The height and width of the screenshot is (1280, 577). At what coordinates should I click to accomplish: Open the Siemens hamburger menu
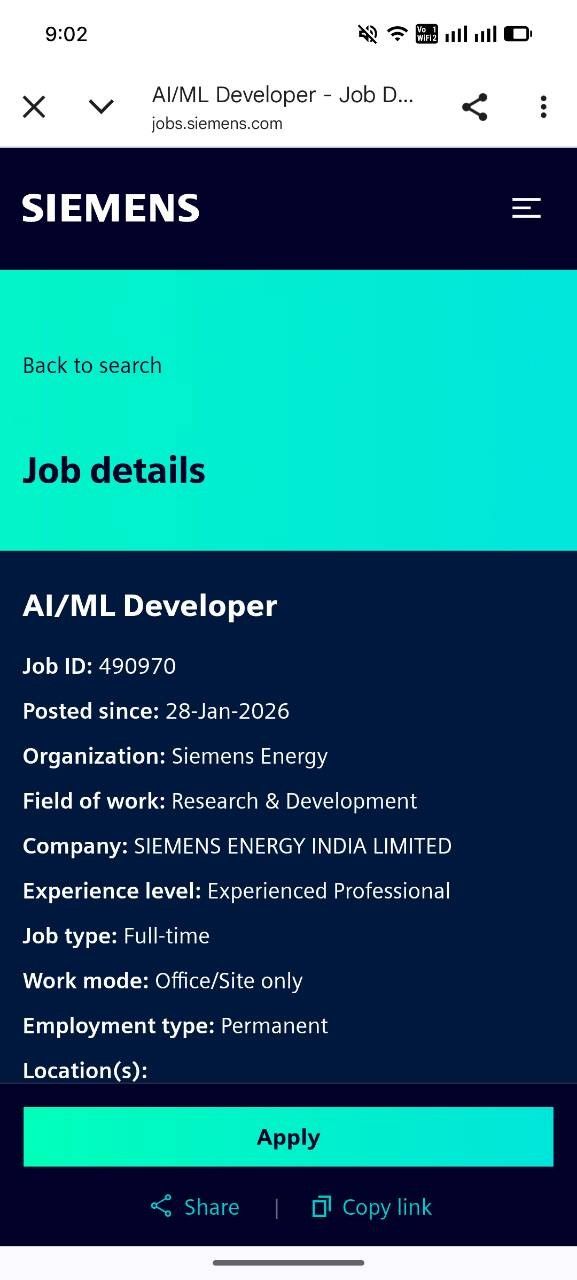[527, 208]
